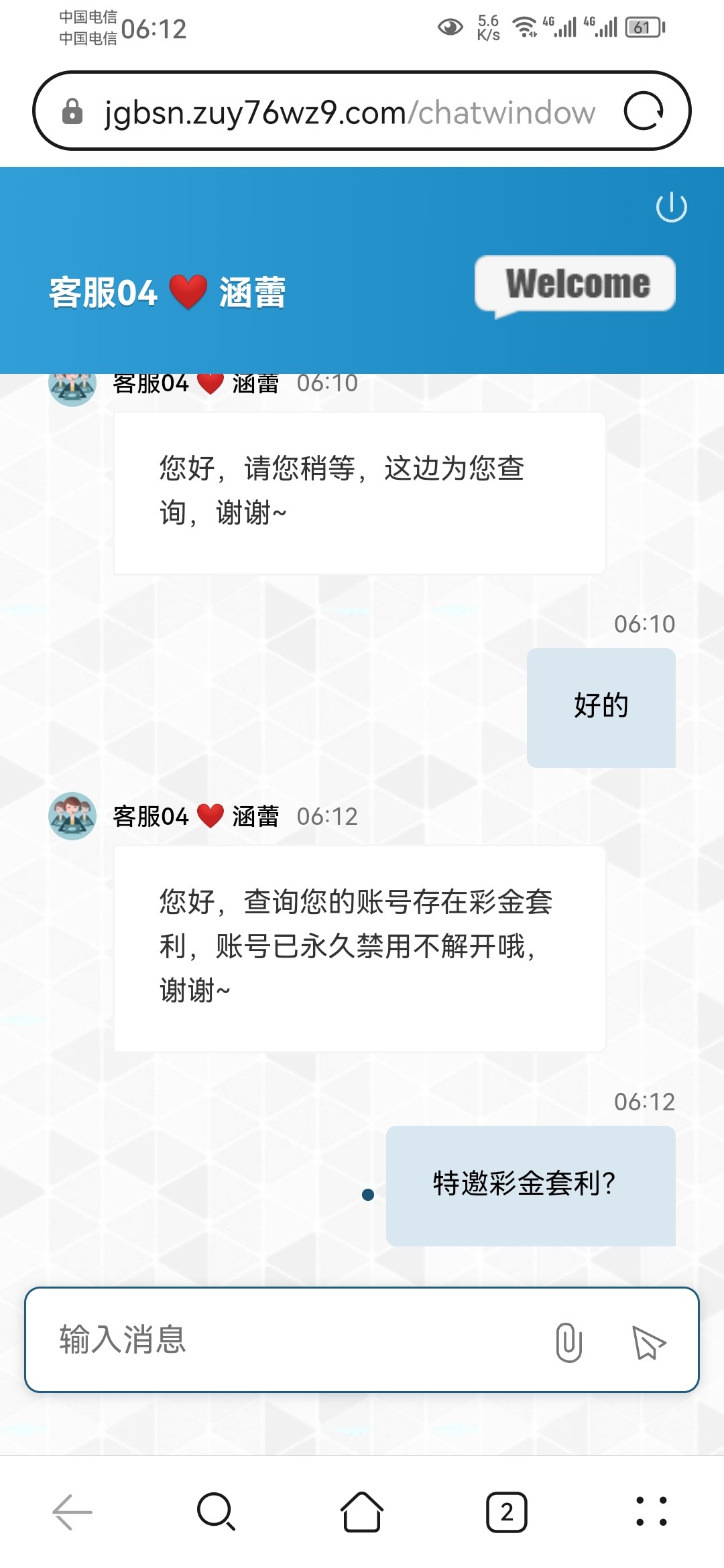This screenshot has width=724, height=1568.
Task: Open the browser search tool
Action: [216, 1512]
